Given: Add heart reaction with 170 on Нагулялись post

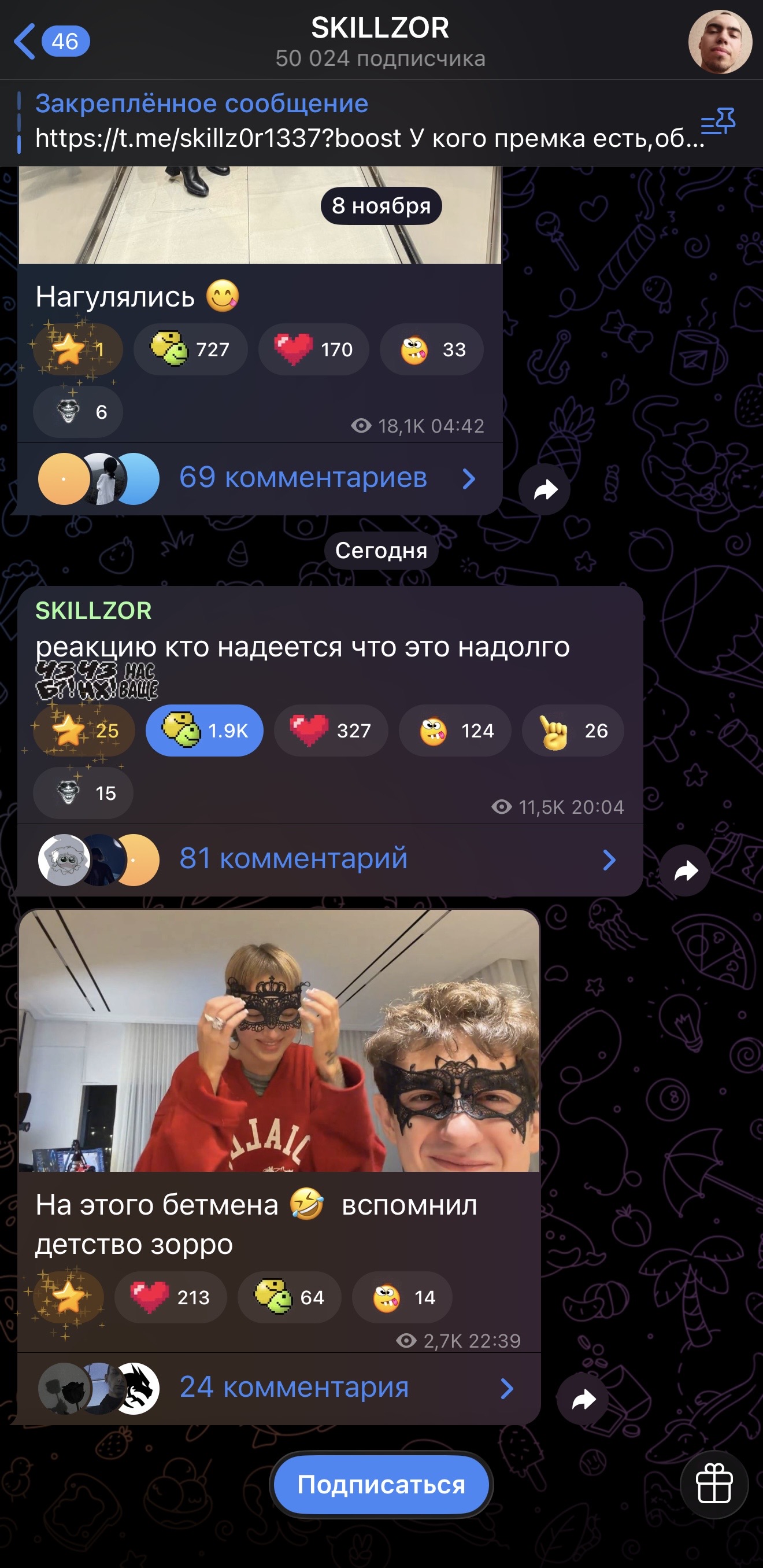Looking at the screenshot, I should [x=313, y=349].
